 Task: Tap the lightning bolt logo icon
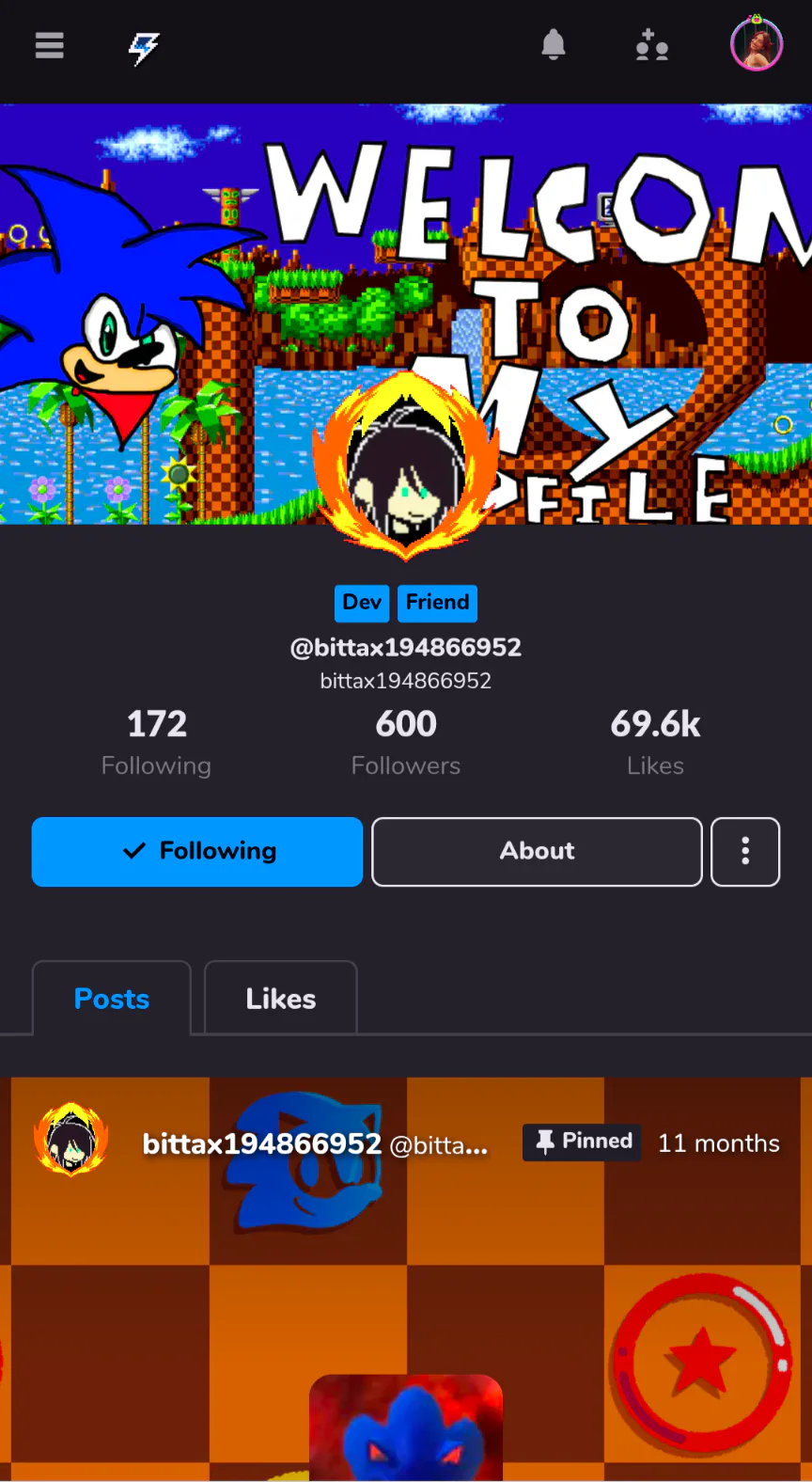pyautogui.click(x=144, y=47)
